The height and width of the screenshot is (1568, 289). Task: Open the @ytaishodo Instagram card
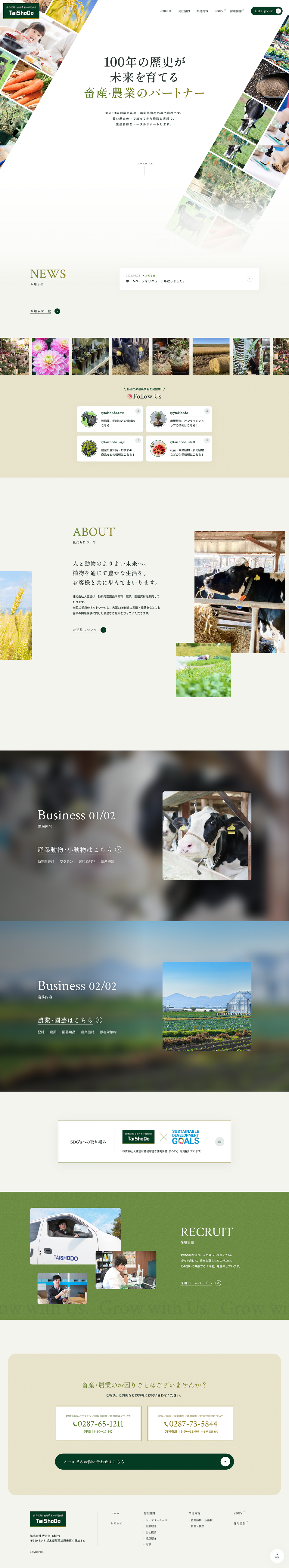pos(179,419)
